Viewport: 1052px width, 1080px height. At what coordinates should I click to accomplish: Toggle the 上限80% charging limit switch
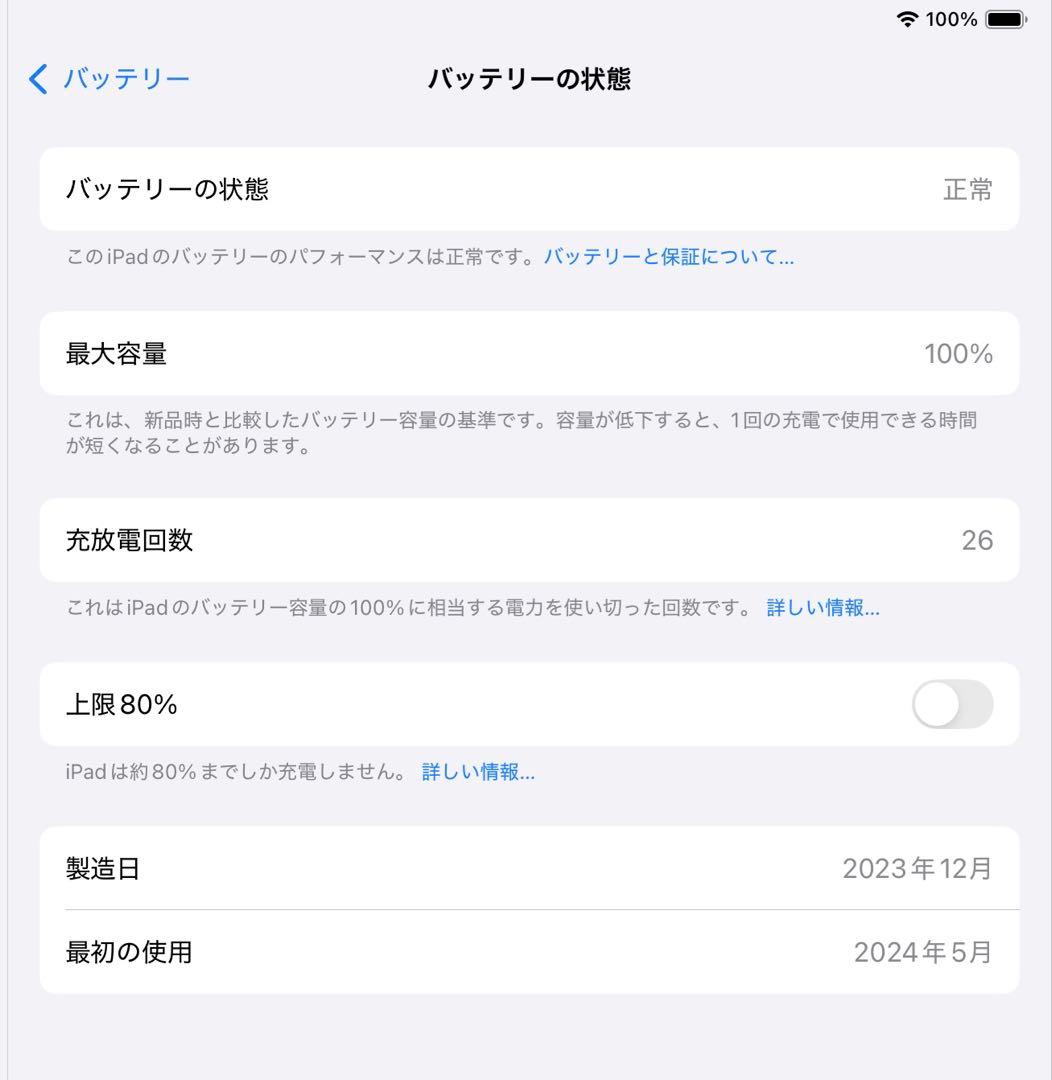[x=951, y=704]
